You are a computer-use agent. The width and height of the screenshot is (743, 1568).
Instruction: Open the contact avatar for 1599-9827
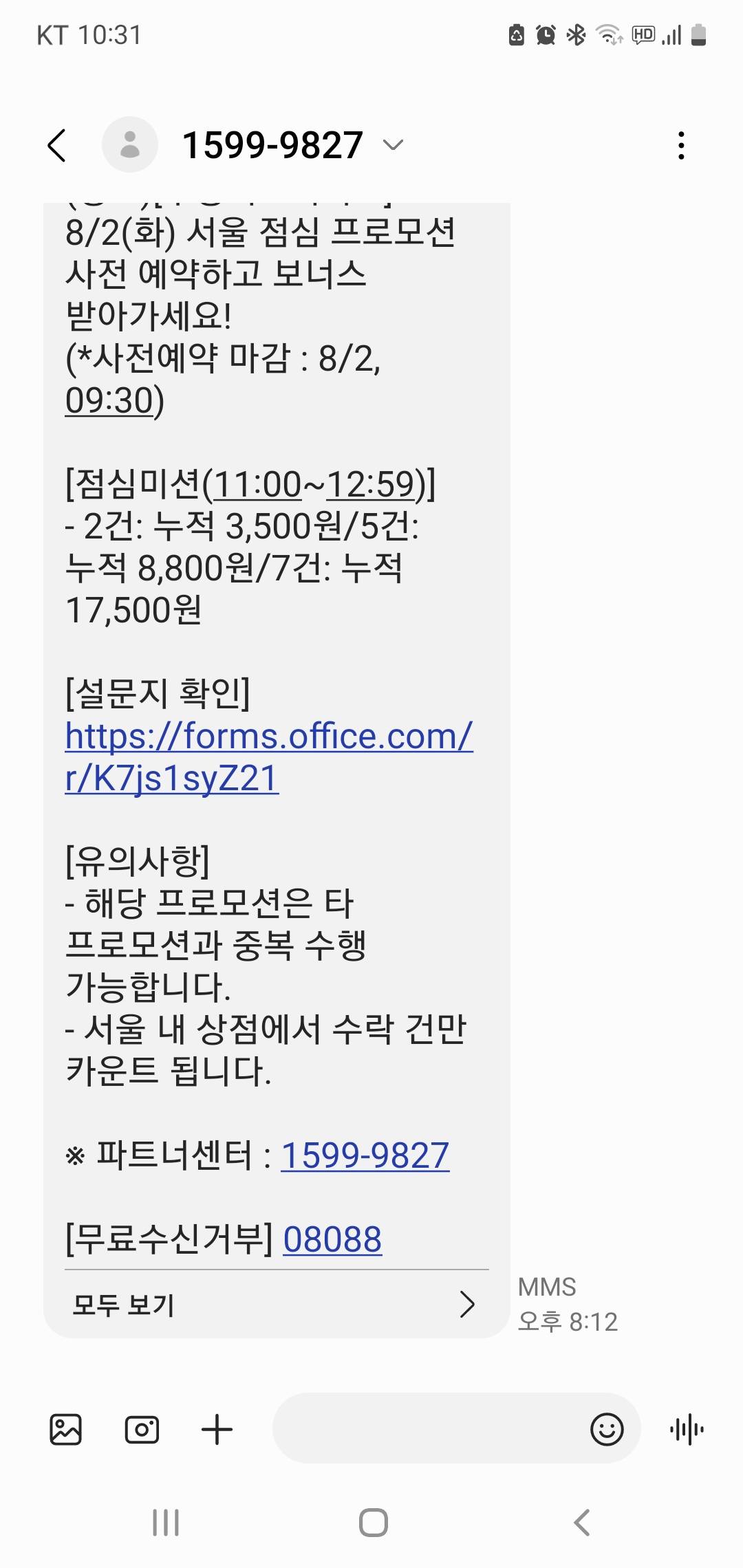click(130, 145)
